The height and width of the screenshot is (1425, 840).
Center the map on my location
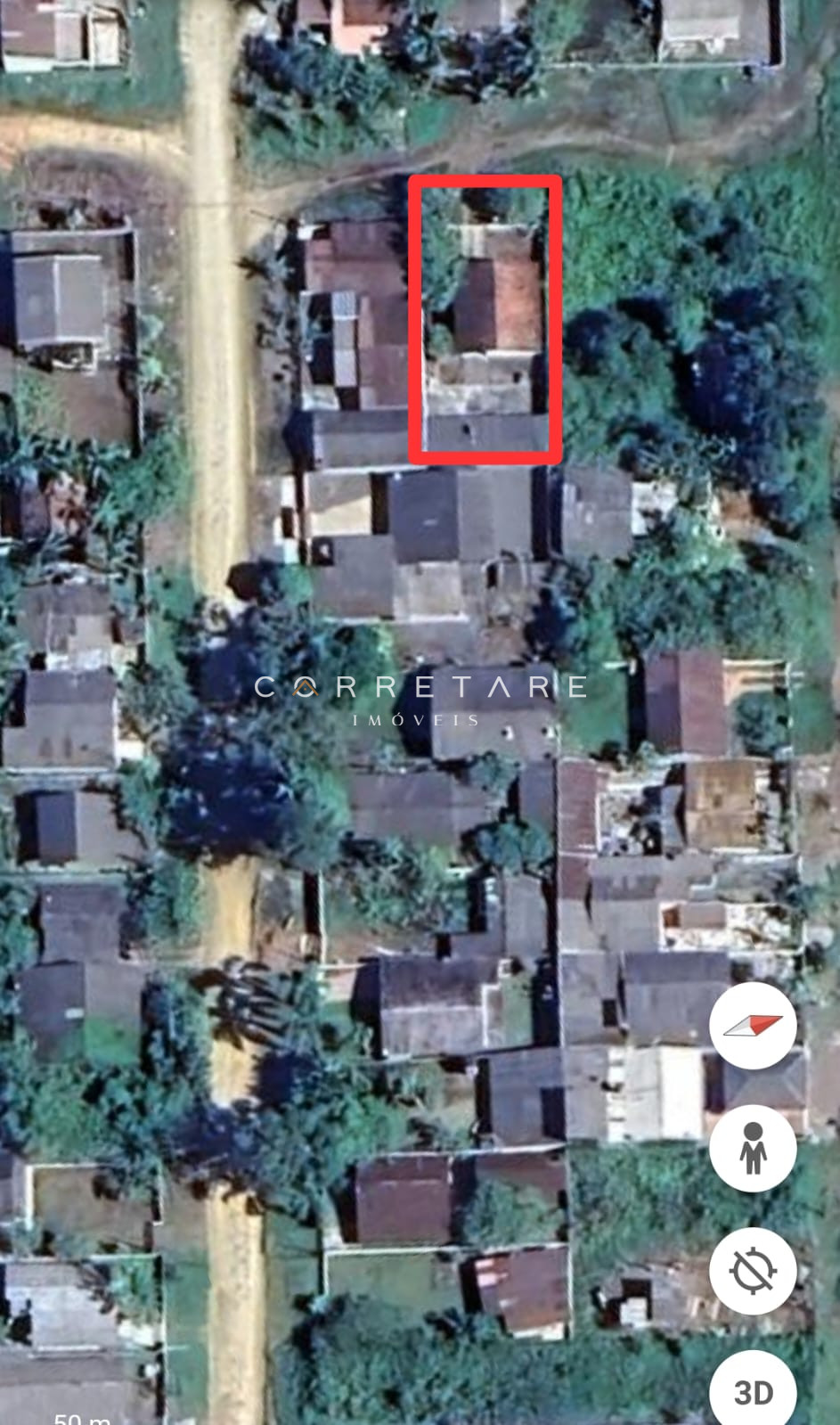point(753,1270)
